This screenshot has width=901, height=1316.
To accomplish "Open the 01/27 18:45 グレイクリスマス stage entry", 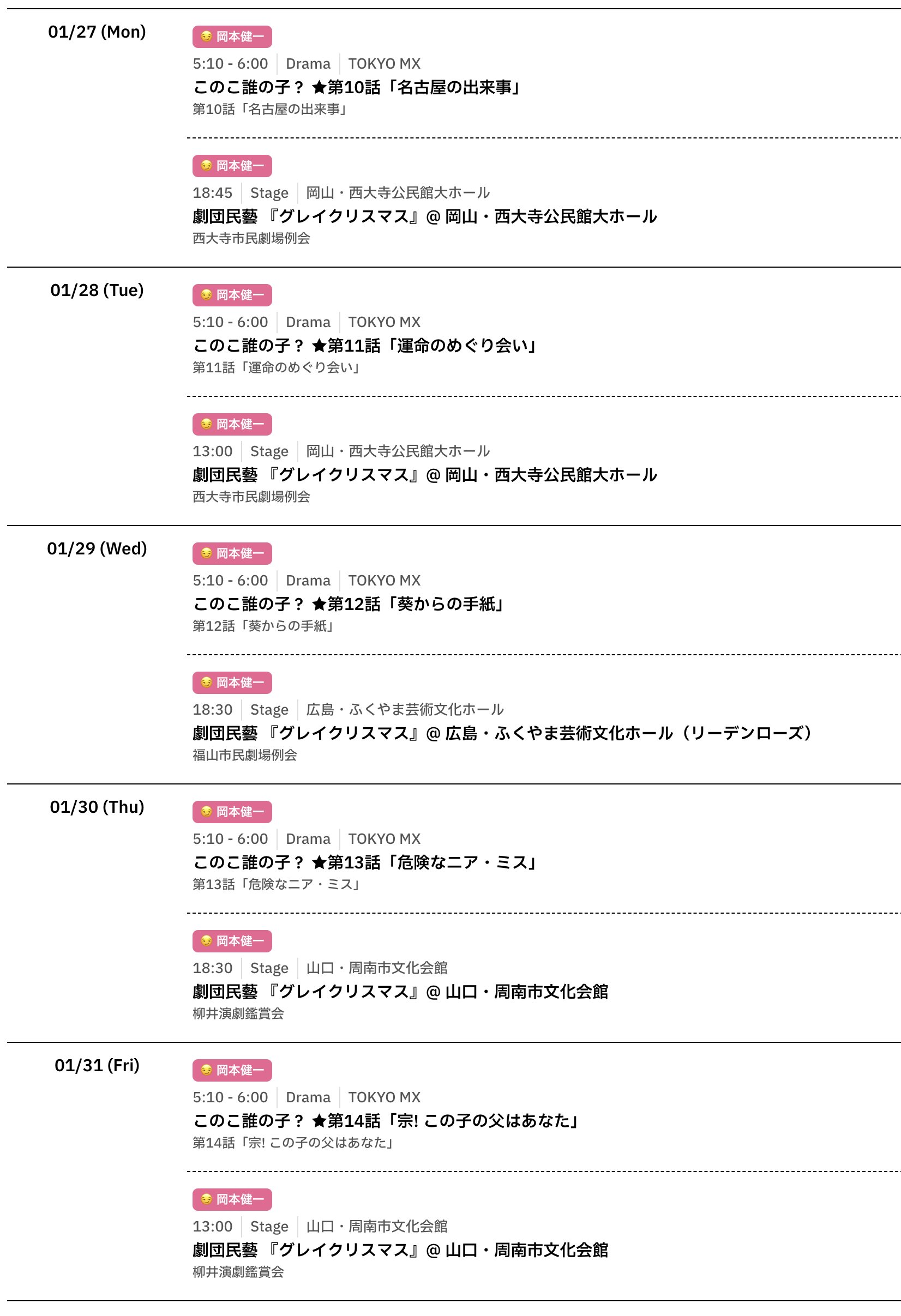I will tap(424, 216).
